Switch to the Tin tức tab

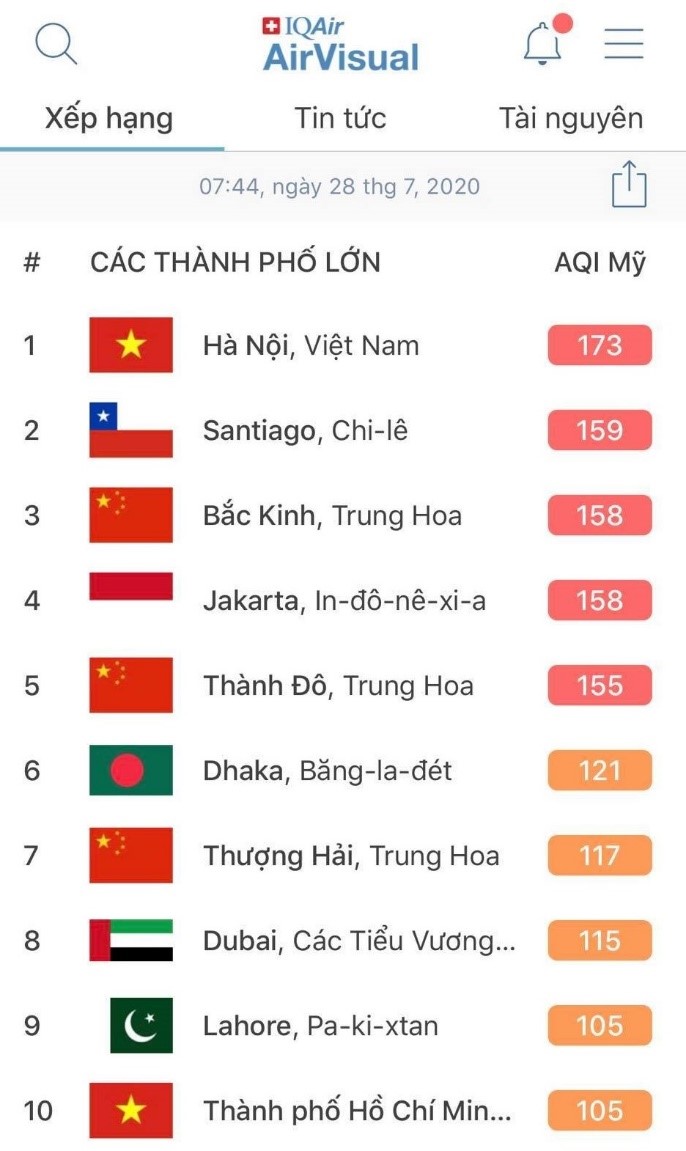click(x=340, y=118)
